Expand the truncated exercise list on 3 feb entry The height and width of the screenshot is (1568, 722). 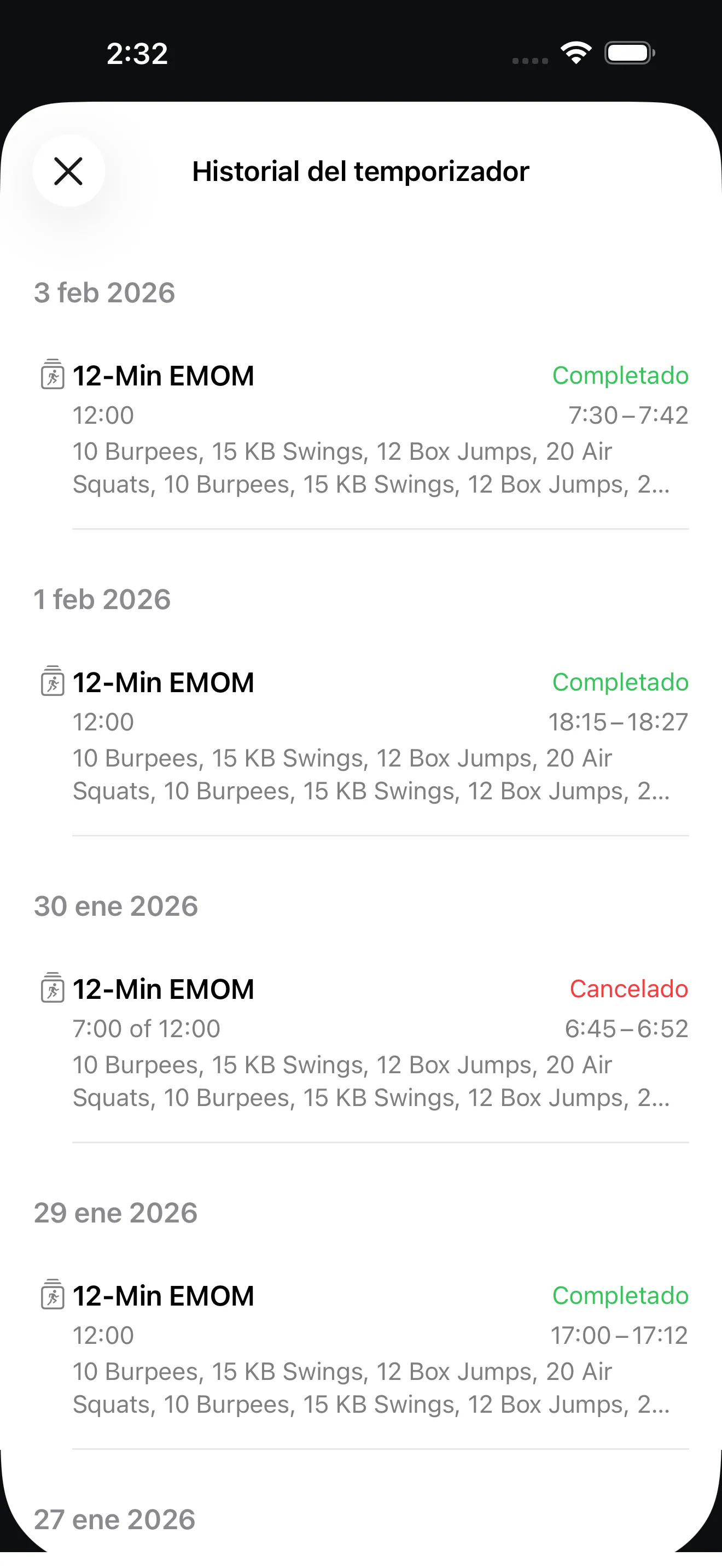tap(371, 467)
